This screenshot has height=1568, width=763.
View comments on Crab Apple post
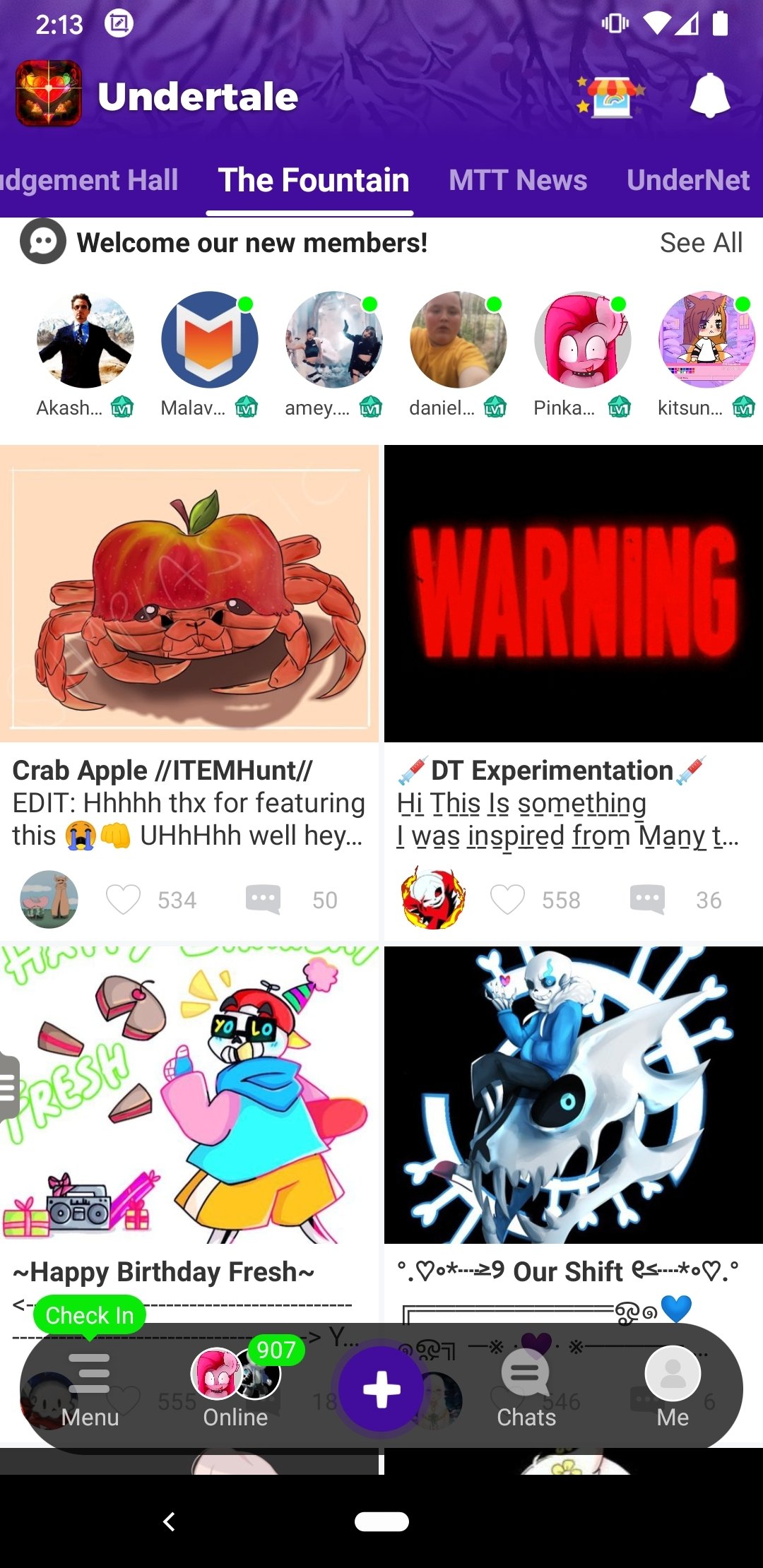263,900
